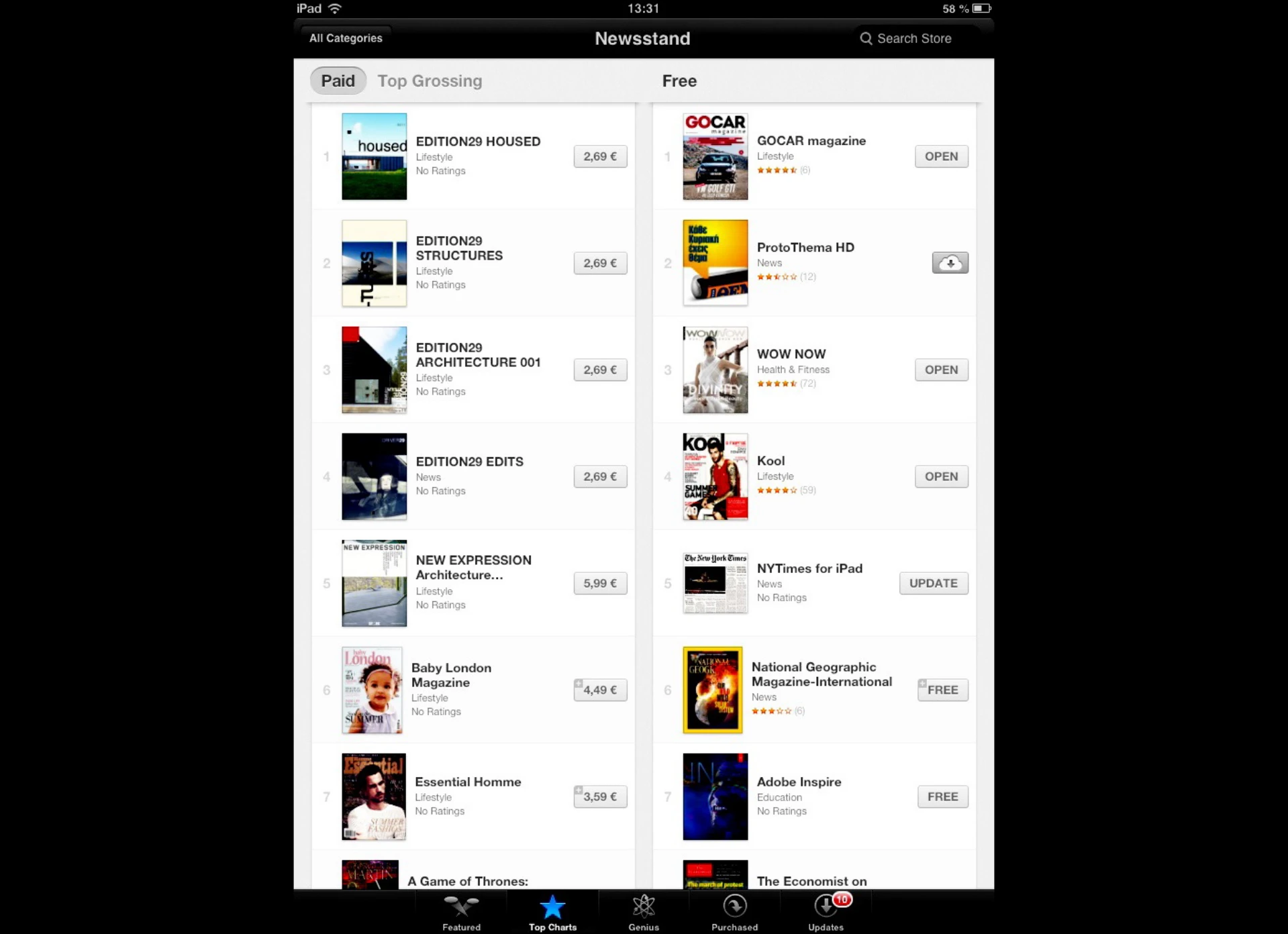
Task: Switch to Top Grossing list
Action: point(430,81)
